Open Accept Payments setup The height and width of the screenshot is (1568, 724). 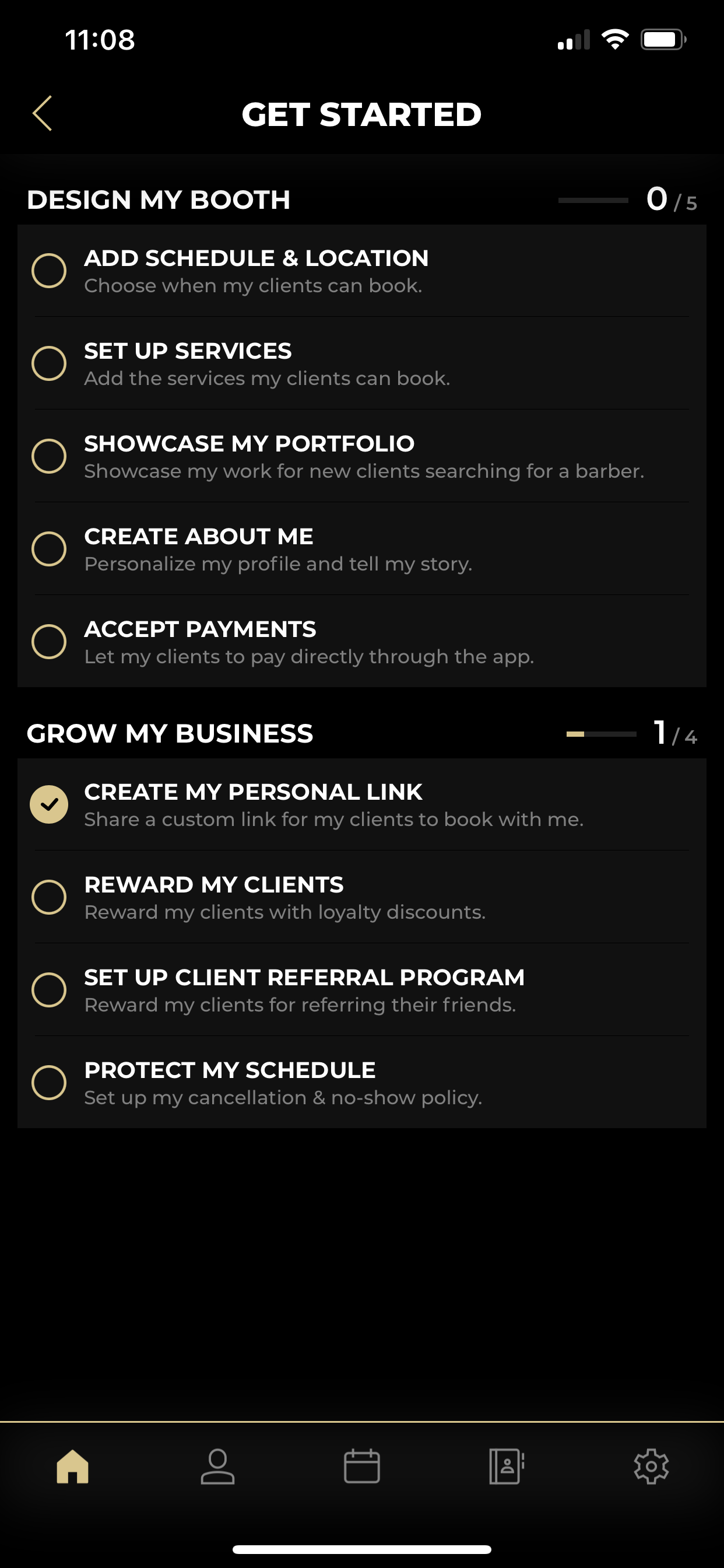point(362,641)
